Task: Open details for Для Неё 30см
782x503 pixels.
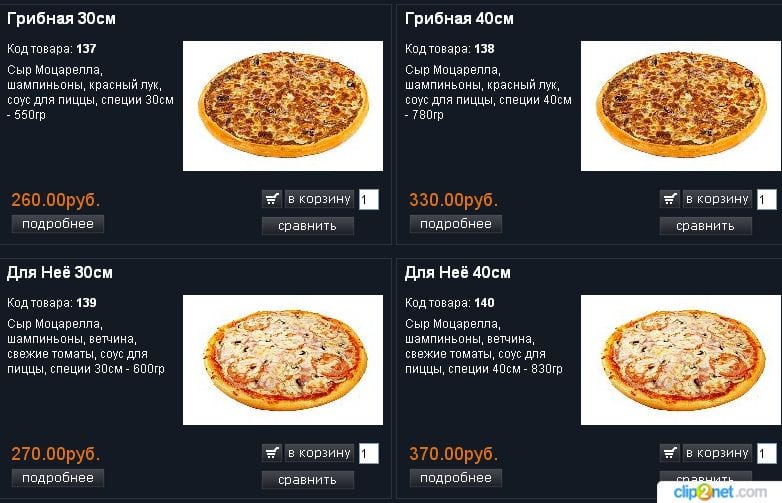Action: click(57, 478)
